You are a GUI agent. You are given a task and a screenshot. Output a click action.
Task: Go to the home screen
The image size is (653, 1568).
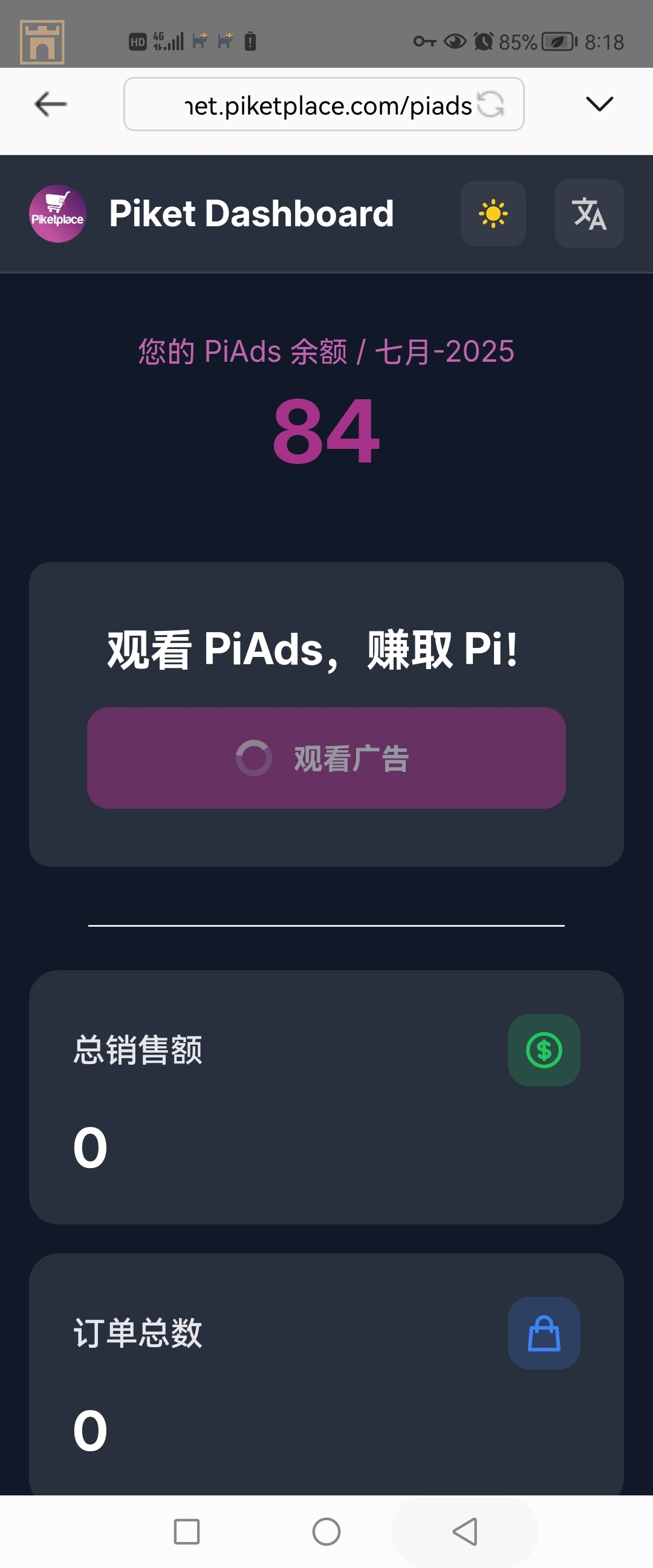326,1532
